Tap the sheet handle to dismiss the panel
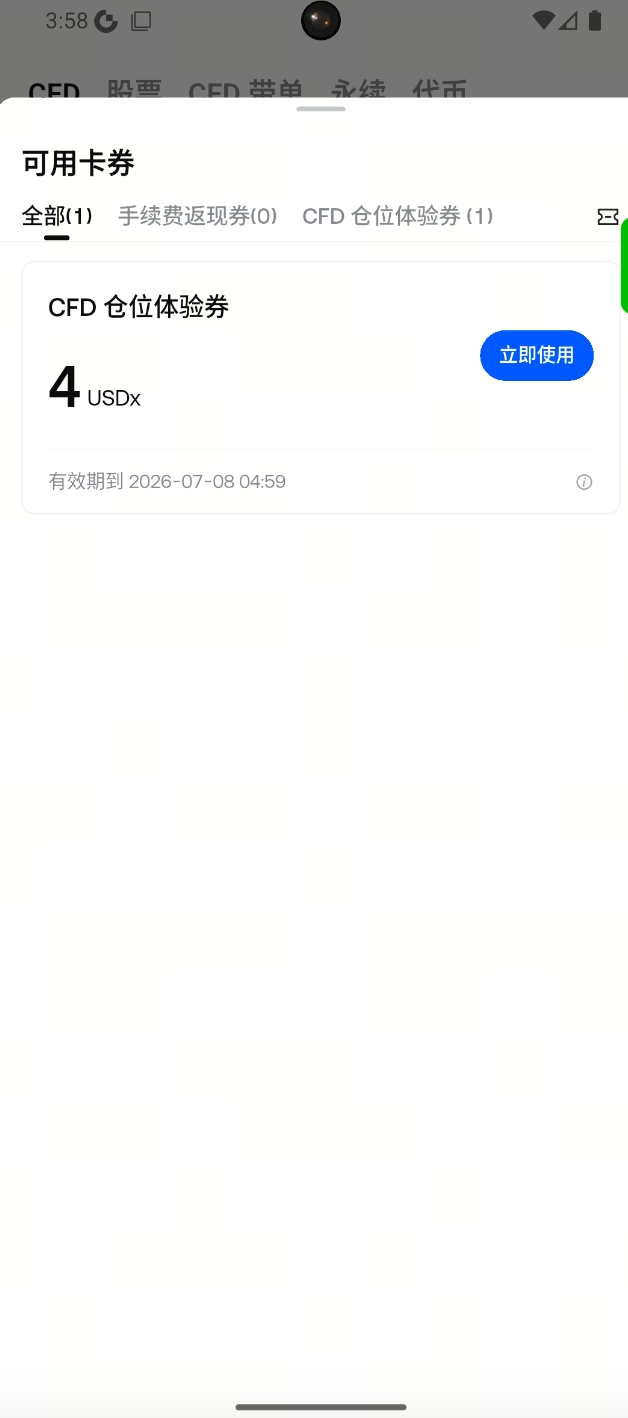628x1418 pixels. click(321, 109)
